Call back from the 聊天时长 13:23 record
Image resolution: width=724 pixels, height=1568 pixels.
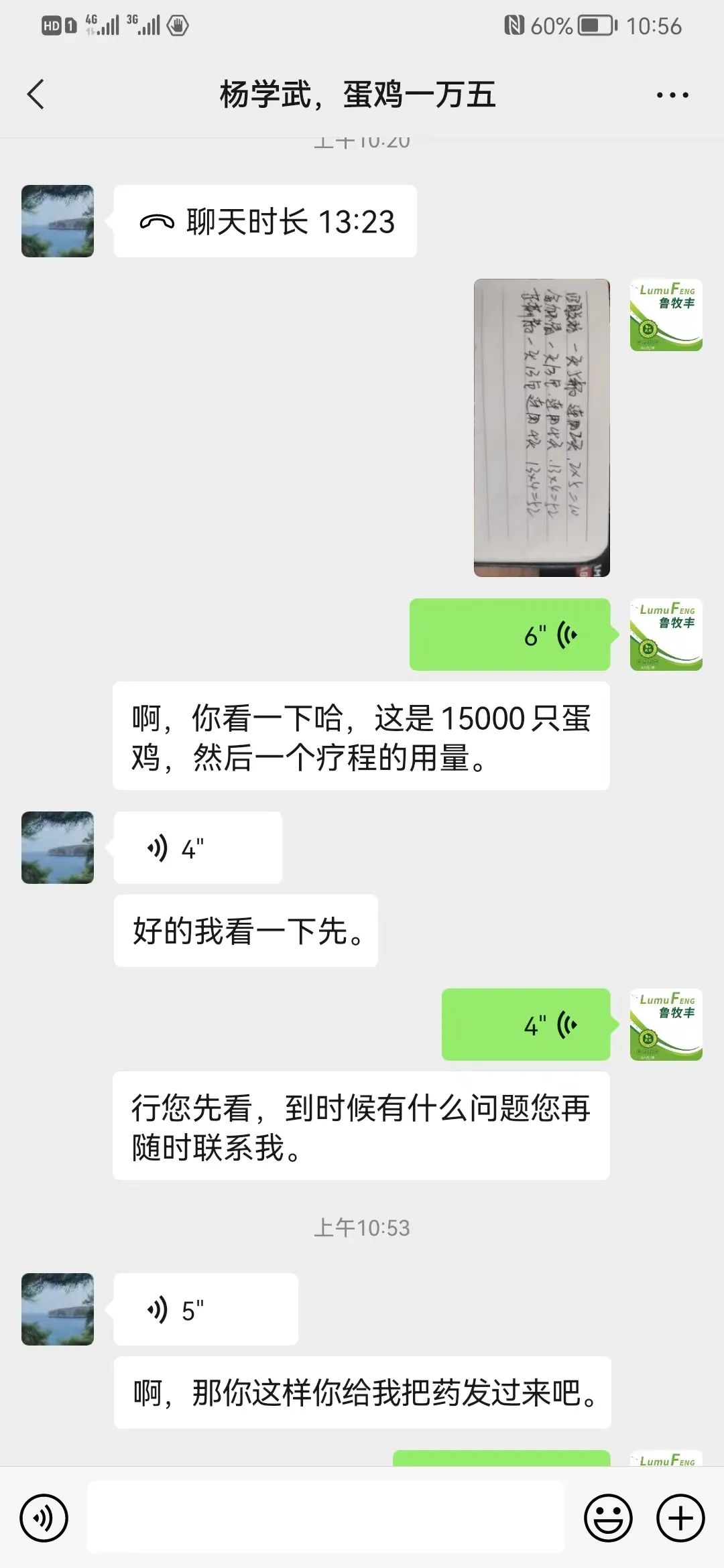[x=265, y=222]
